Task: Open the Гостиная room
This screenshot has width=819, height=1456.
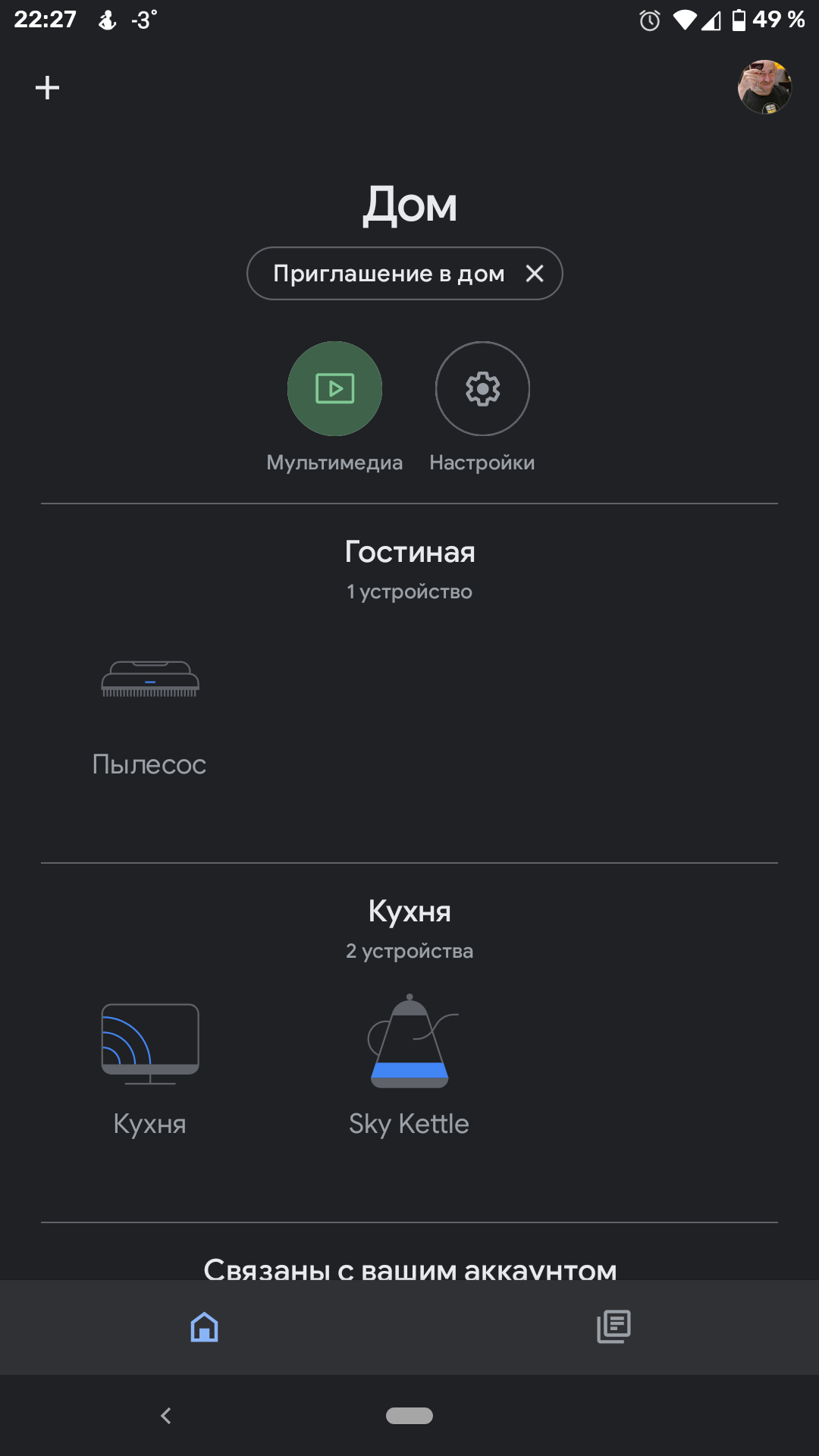Action: coord(409,552)
